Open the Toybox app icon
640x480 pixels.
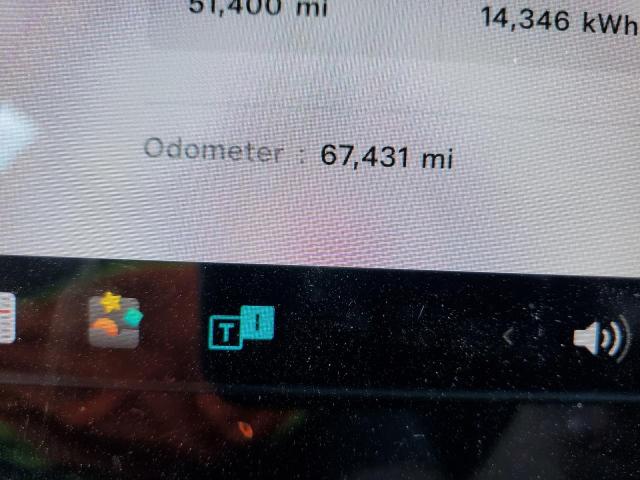(113, 321)
